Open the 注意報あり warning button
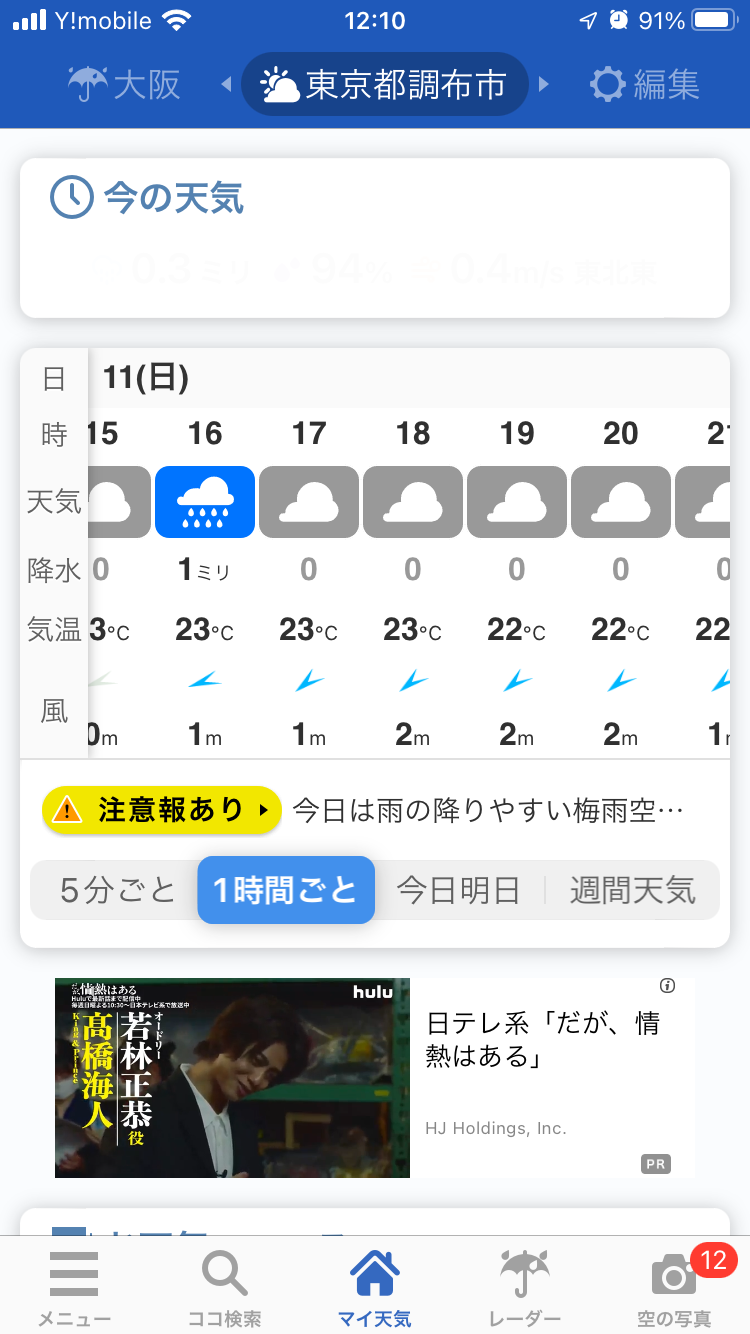The height and width of the screenshot is (1334, 750). tap(161, 810)
